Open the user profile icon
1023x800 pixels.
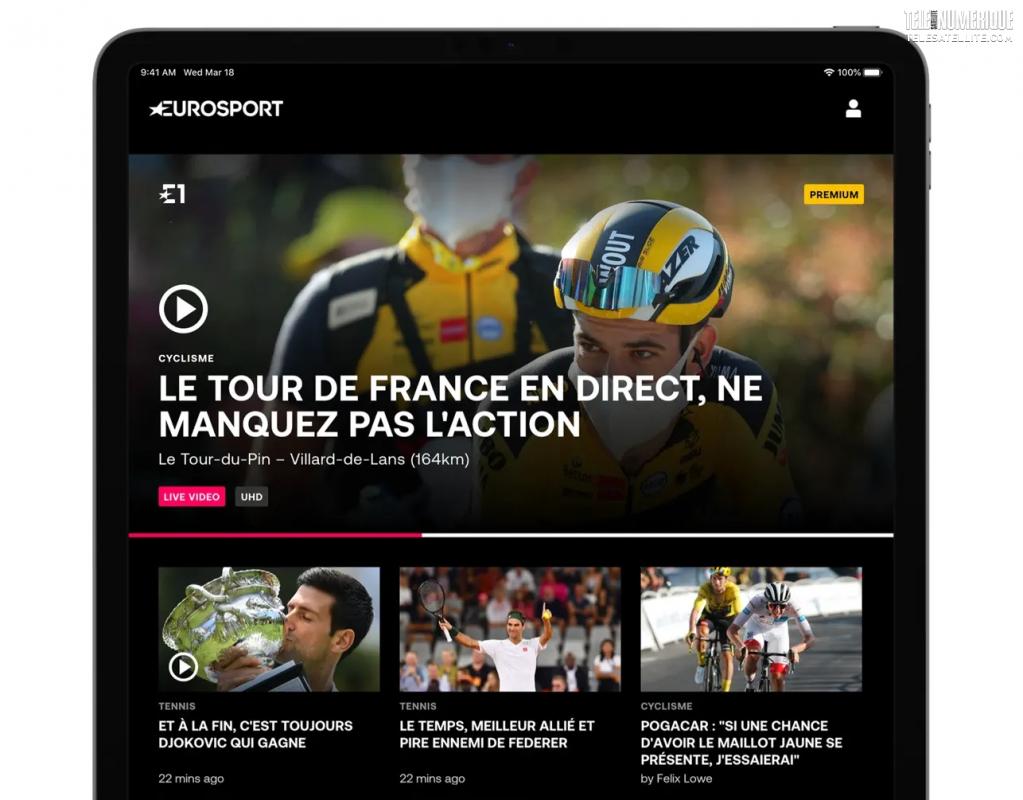click(x=853, y=109)
